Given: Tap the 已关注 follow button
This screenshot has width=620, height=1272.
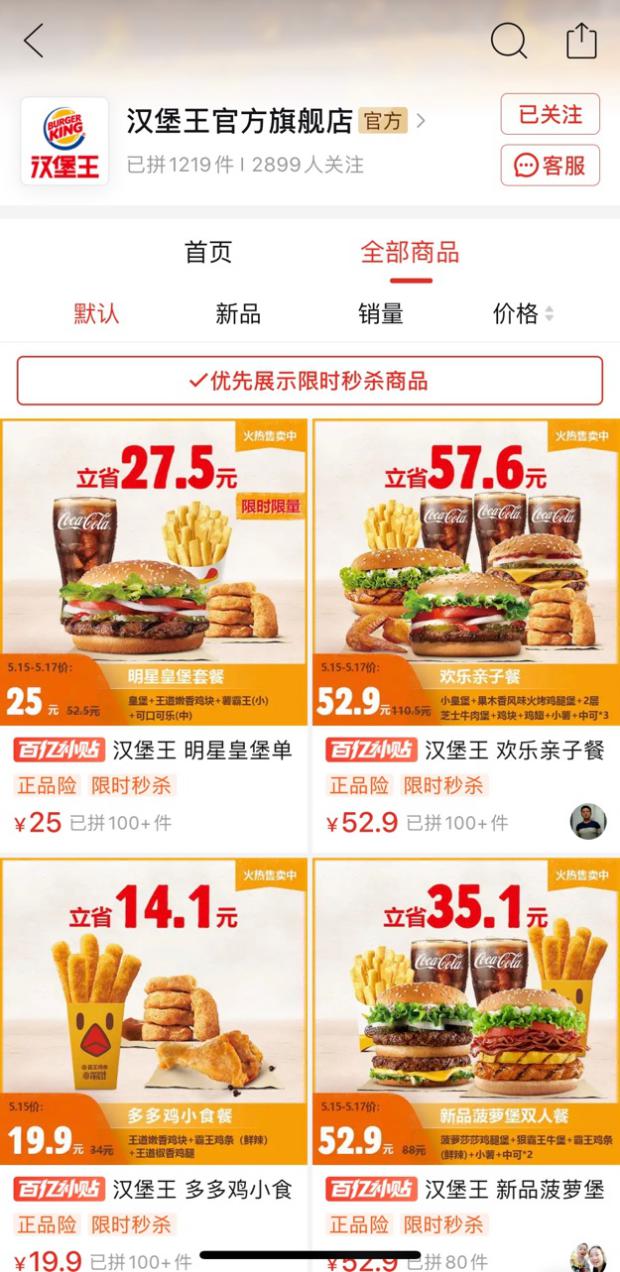Looking at the screenshot, I should [549, 114].
